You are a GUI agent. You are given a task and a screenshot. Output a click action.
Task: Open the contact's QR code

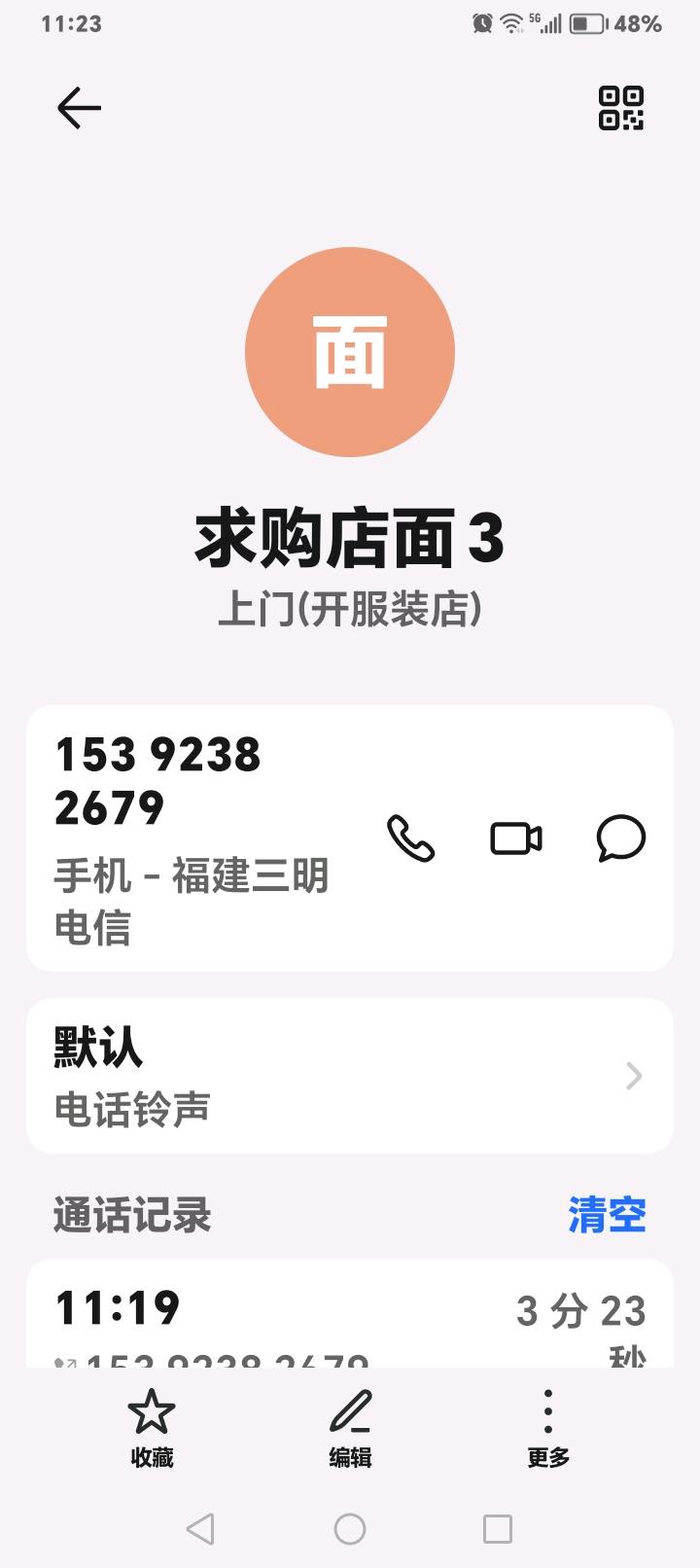(x=620, y=107)
